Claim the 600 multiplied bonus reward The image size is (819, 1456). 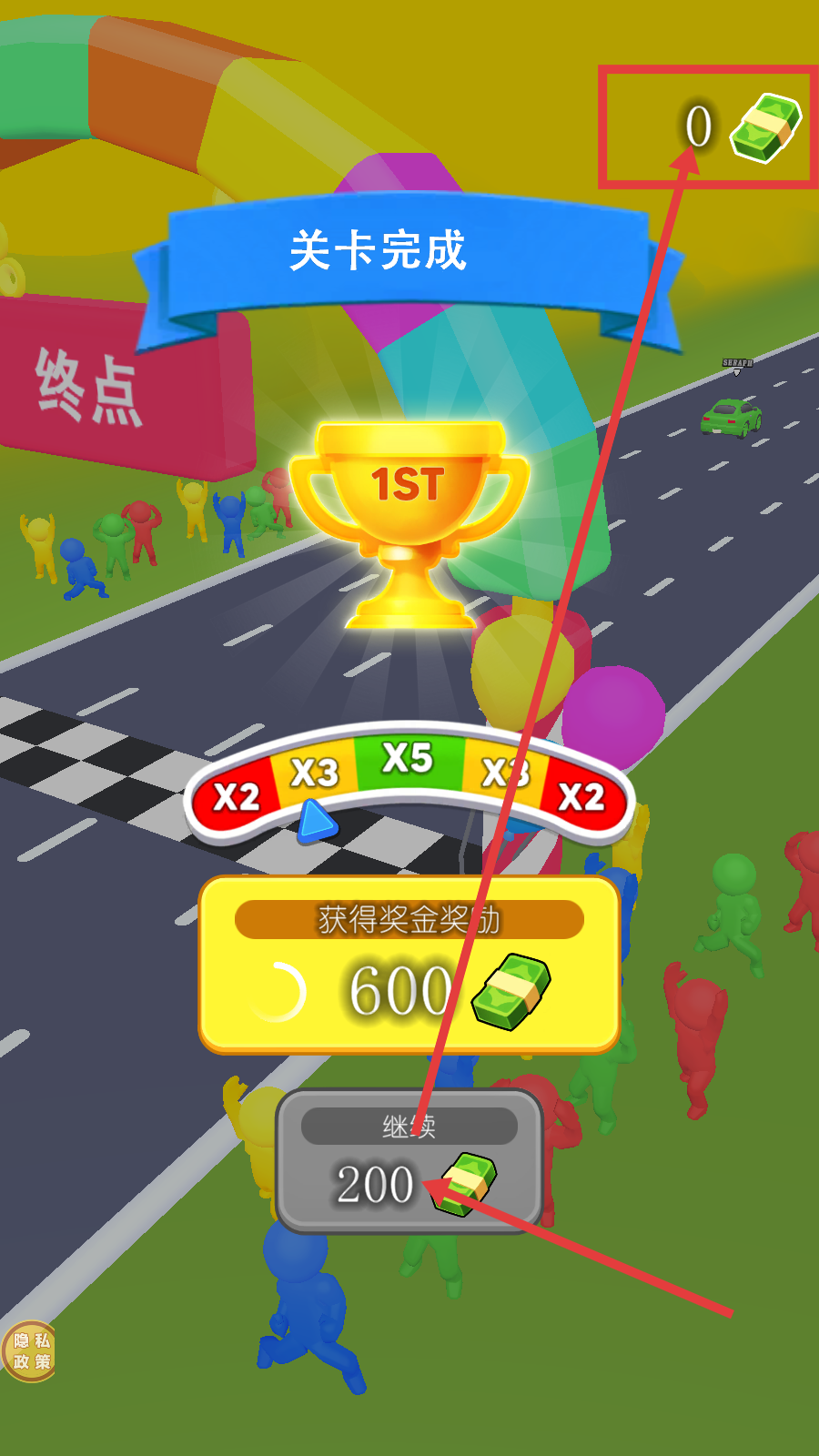(x=409, y=965)
